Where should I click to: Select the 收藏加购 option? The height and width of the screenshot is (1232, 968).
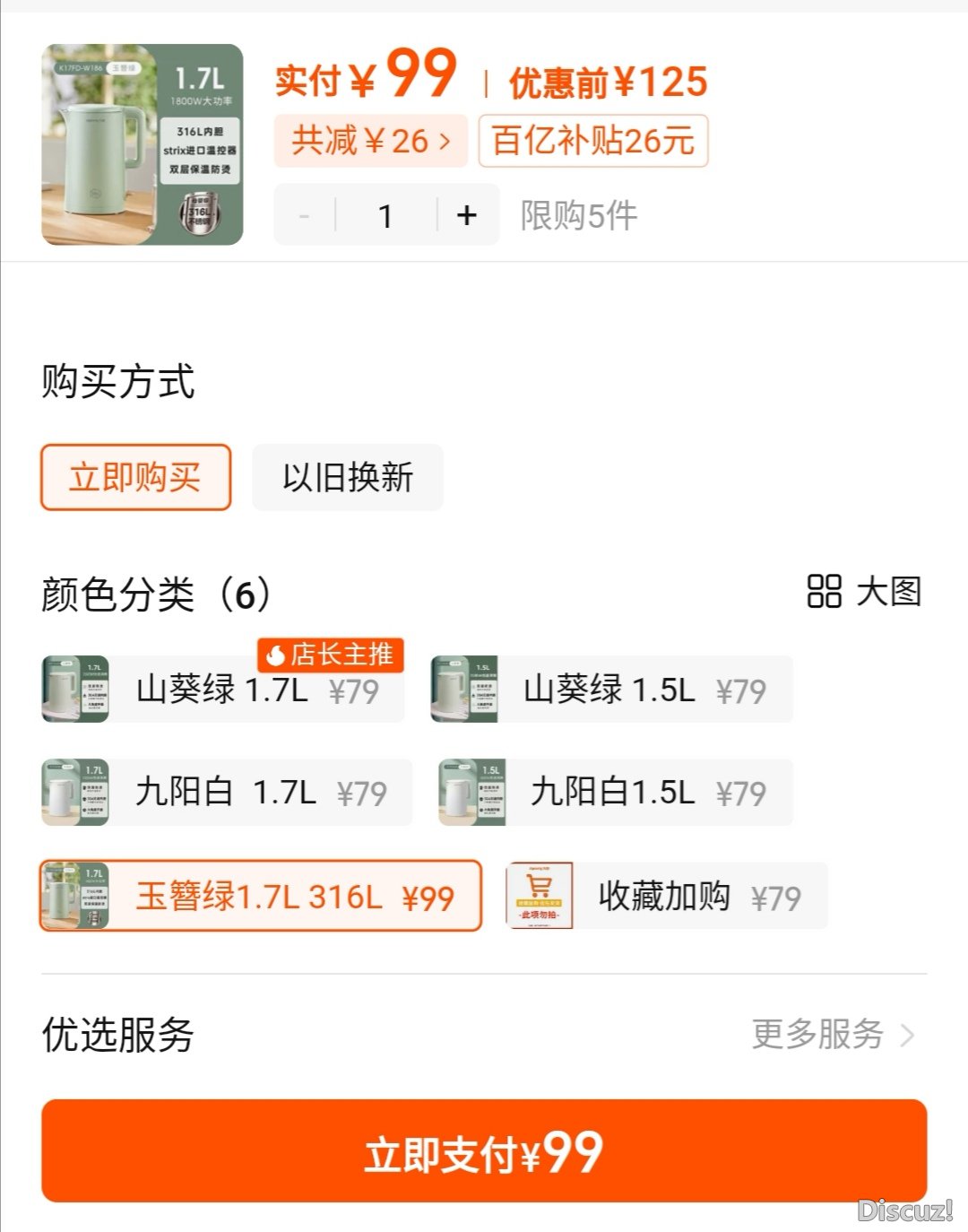[666, 896]
